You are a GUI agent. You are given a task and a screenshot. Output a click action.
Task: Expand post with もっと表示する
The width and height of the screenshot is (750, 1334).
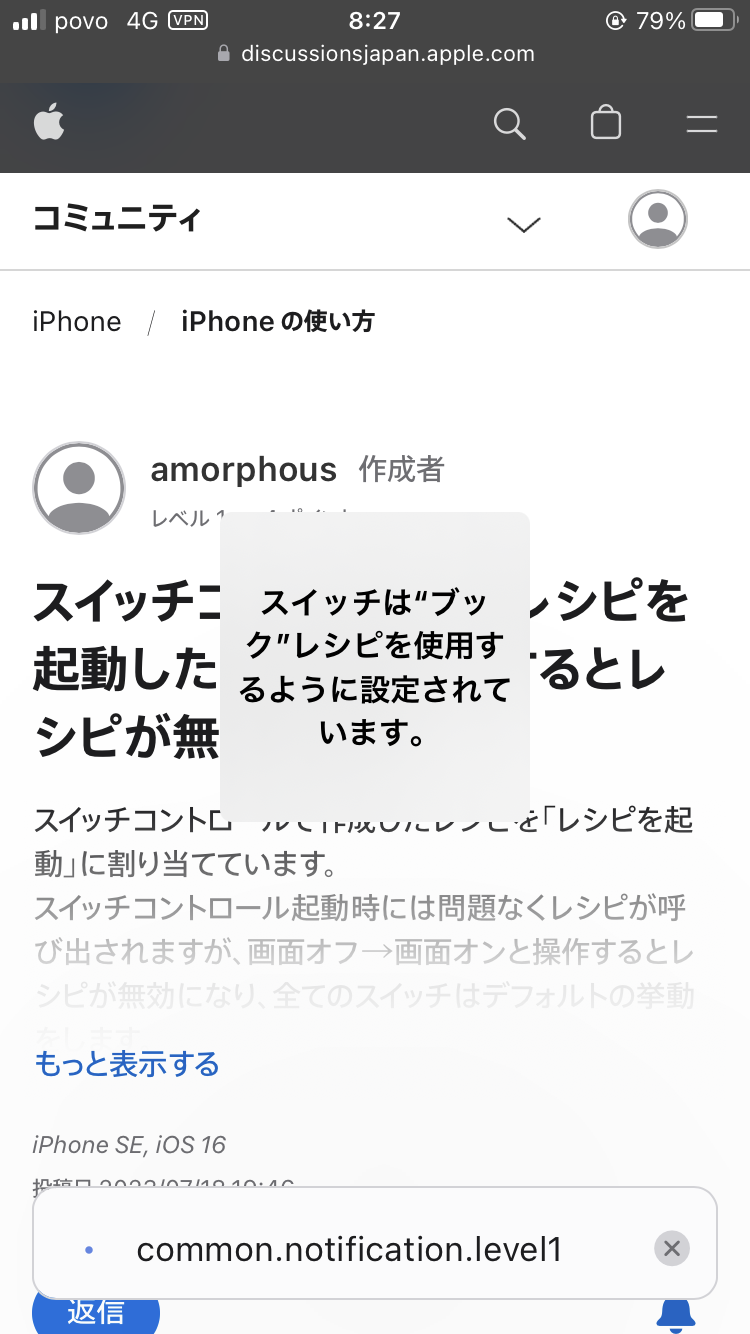(x=127, y=1064)
